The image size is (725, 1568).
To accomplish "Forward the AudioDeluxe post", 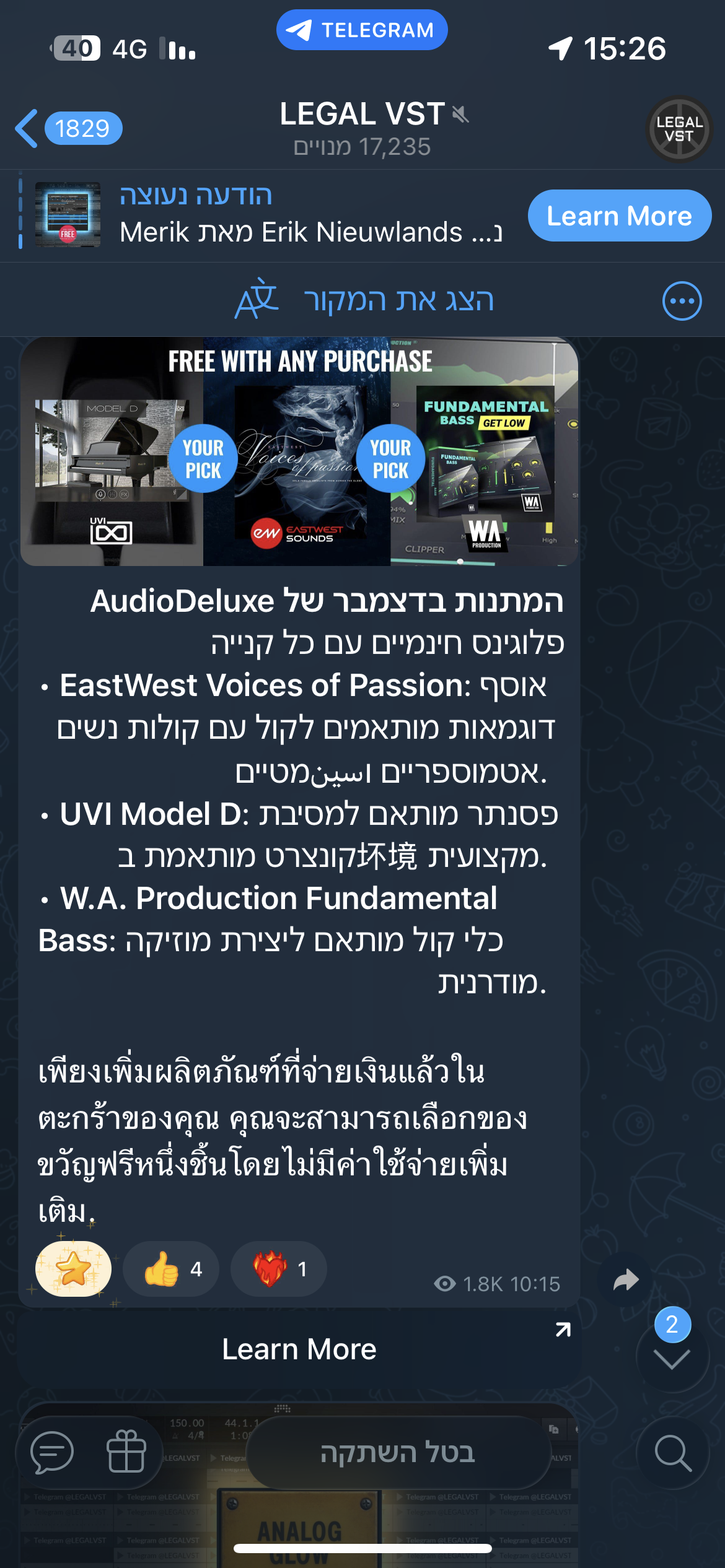I will (x=626, y=1280).
